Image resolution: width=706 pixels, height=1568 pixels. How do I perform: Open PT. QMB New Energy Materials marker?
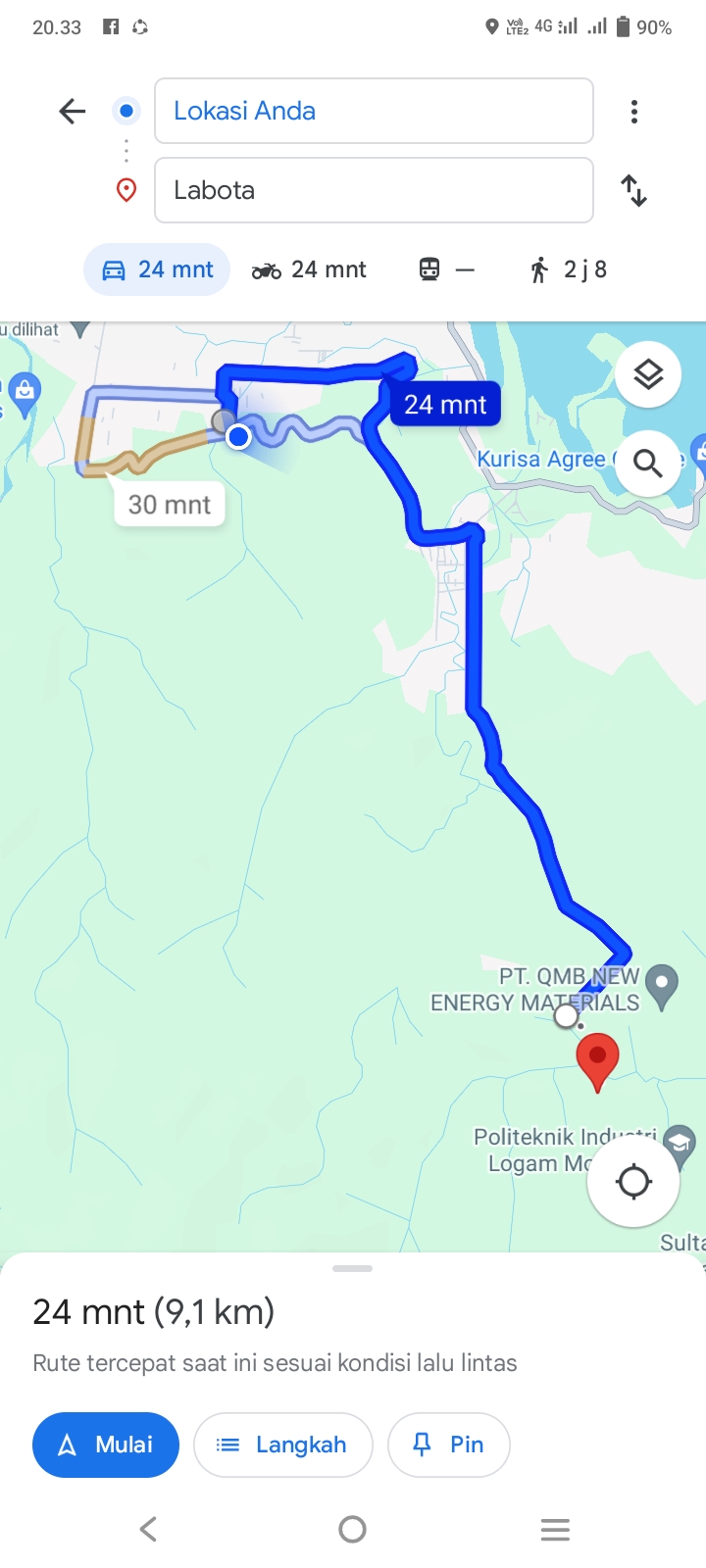[x=663, y=987]
